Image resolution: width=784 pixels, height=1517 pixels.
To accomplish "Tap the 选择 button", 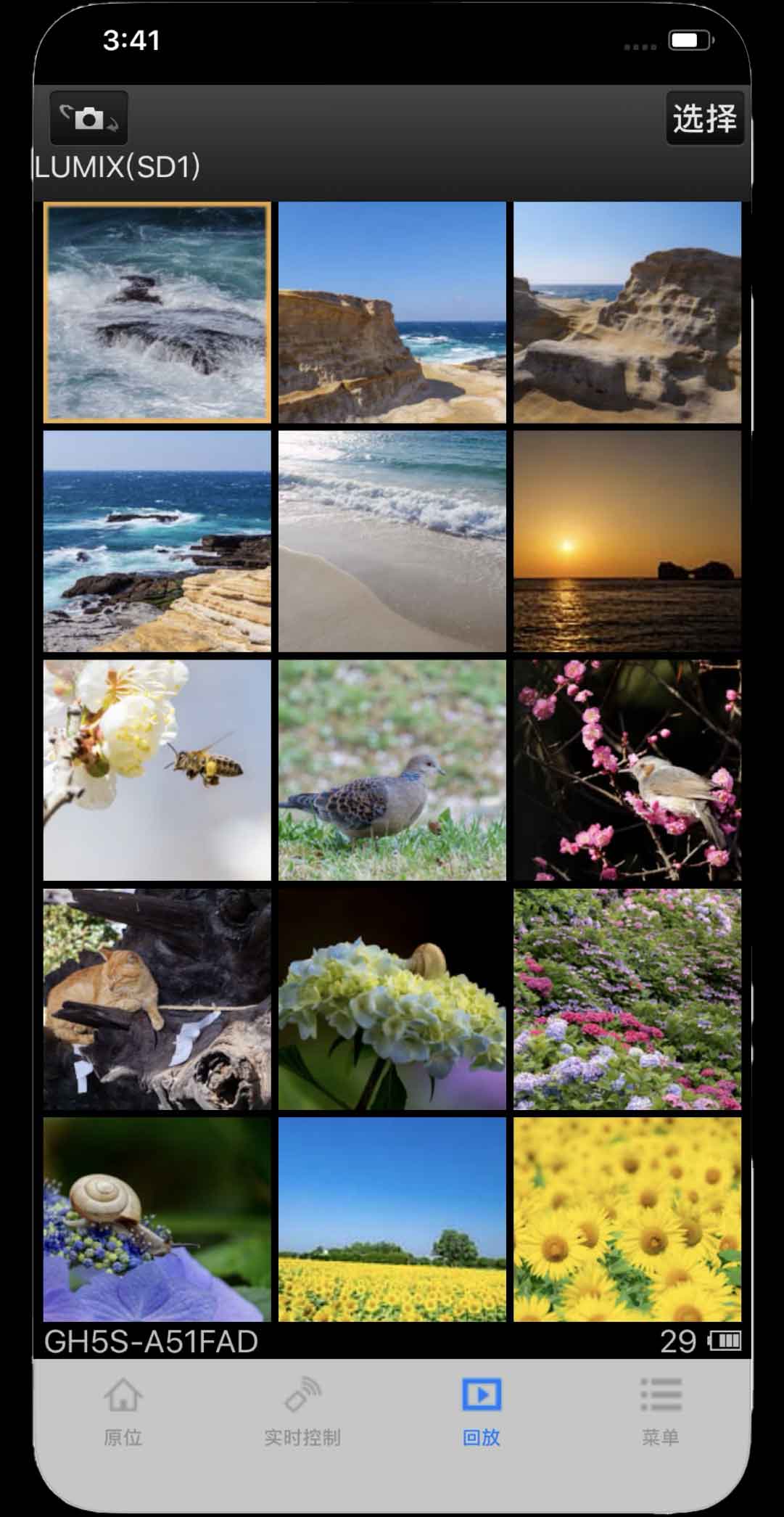I will click(x=704, y=118).
